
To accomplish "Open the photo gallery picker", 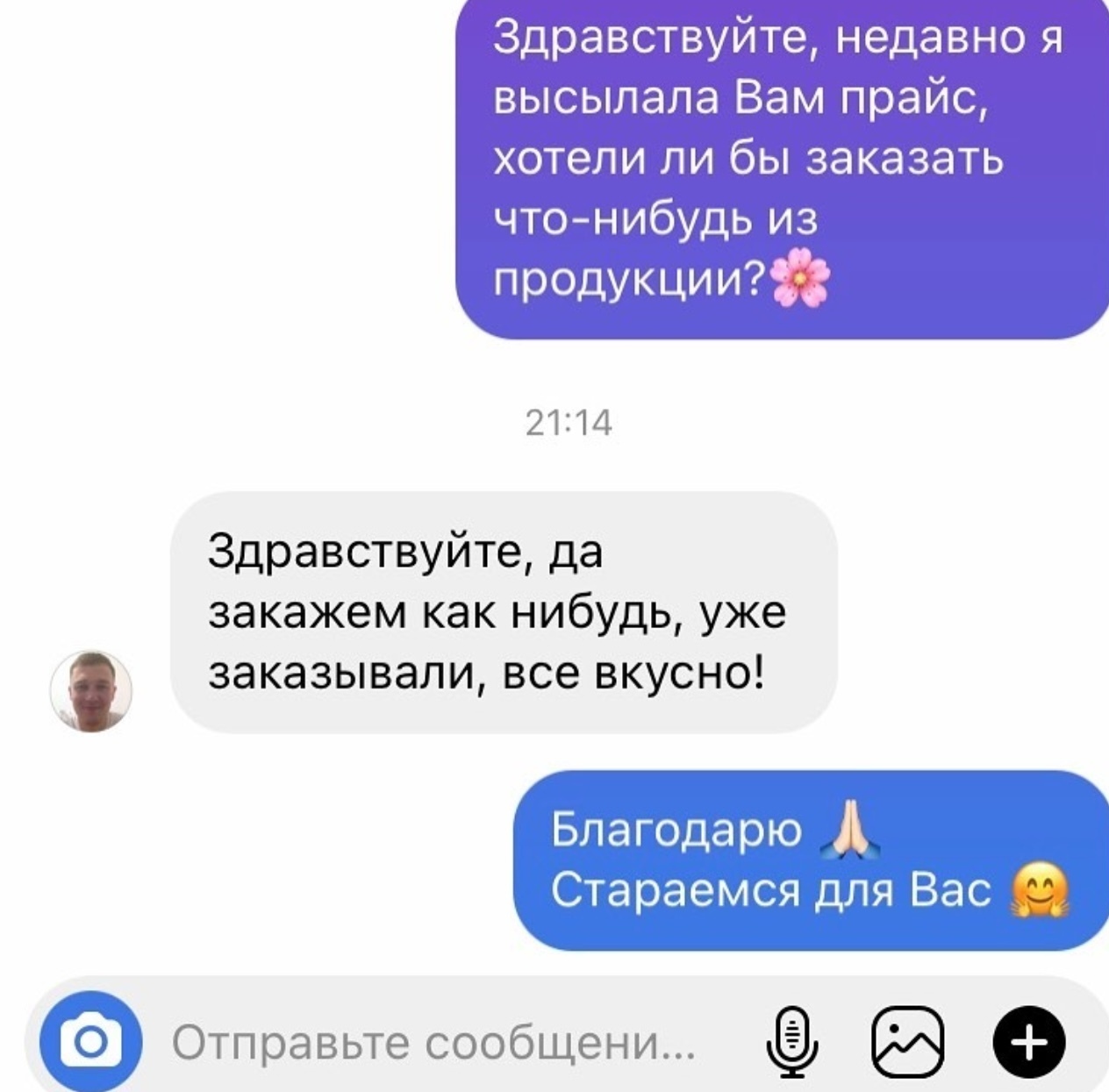I will 907,1042.
